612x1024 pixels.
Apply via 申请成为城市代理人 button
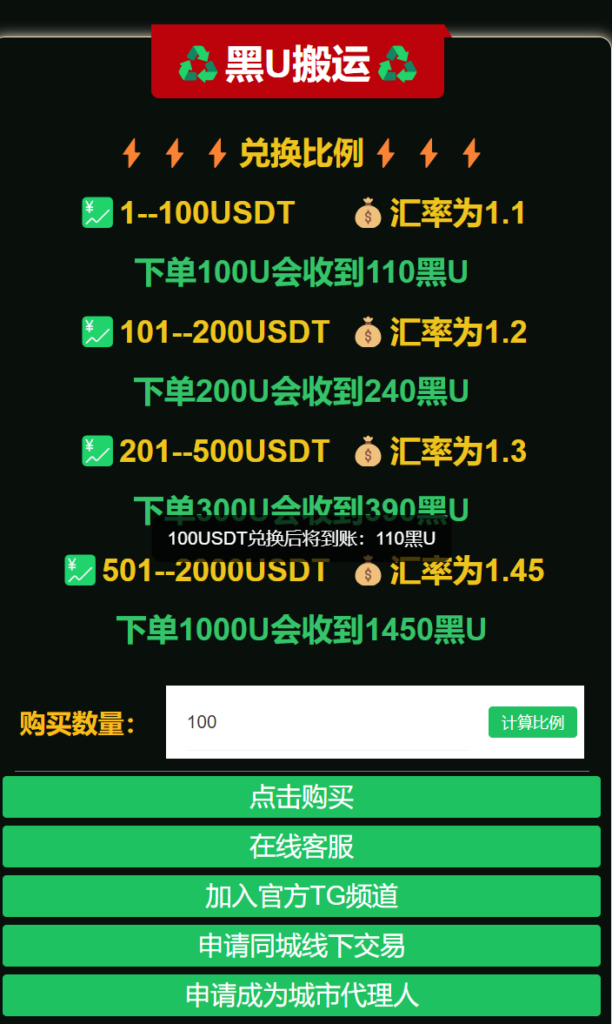(301, 995)
